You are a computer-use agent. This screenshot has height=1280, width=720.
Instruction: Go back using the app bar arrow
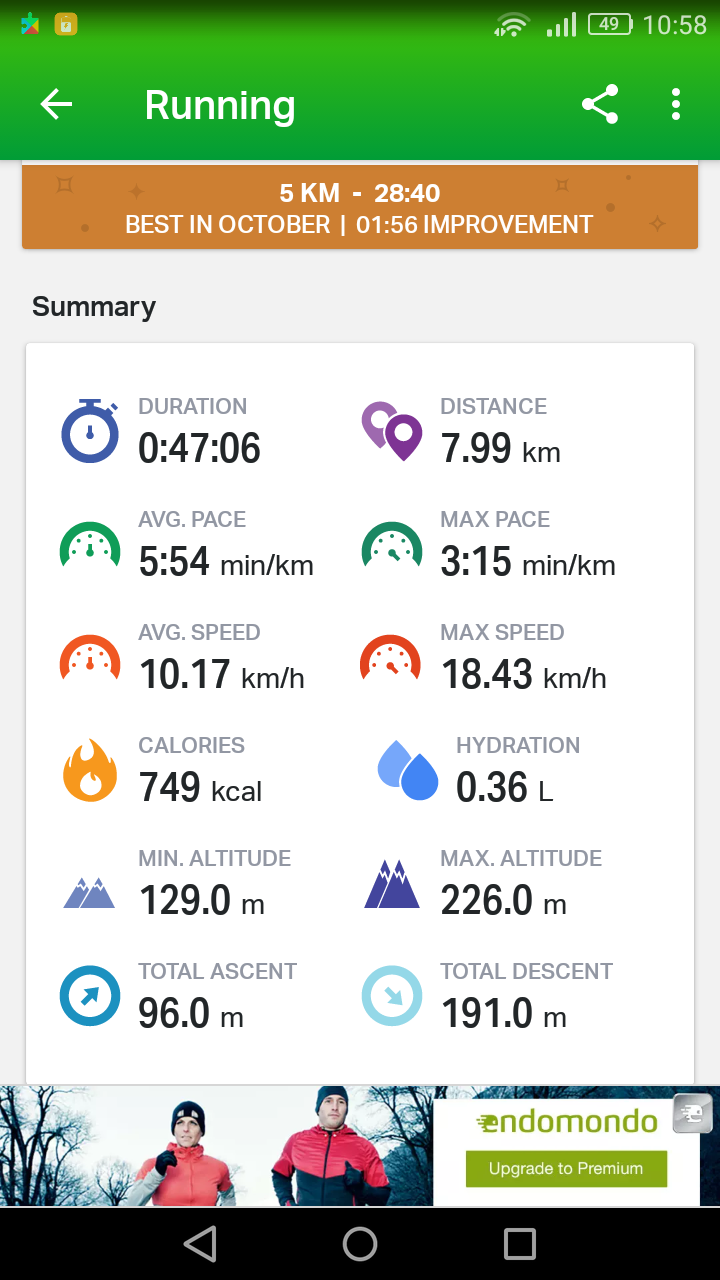(x=56, y=105)
